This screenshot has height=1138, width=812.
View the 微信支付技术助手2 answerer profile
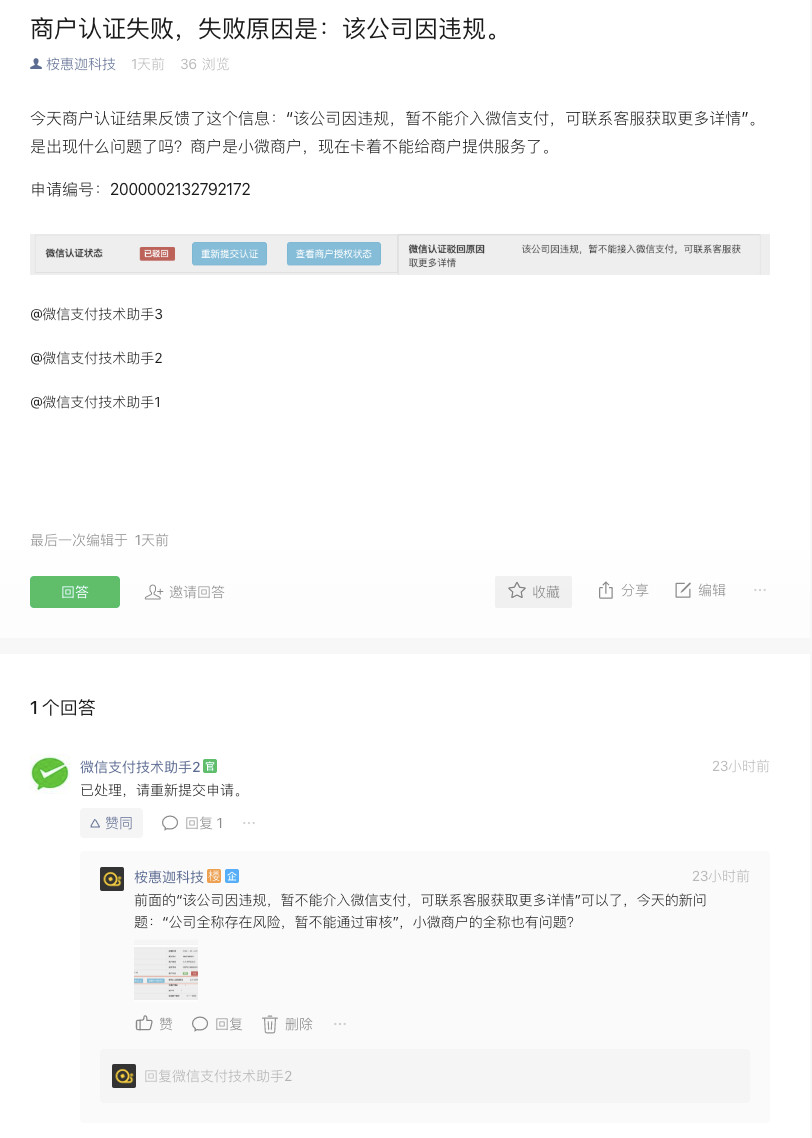tap(140, 767)
